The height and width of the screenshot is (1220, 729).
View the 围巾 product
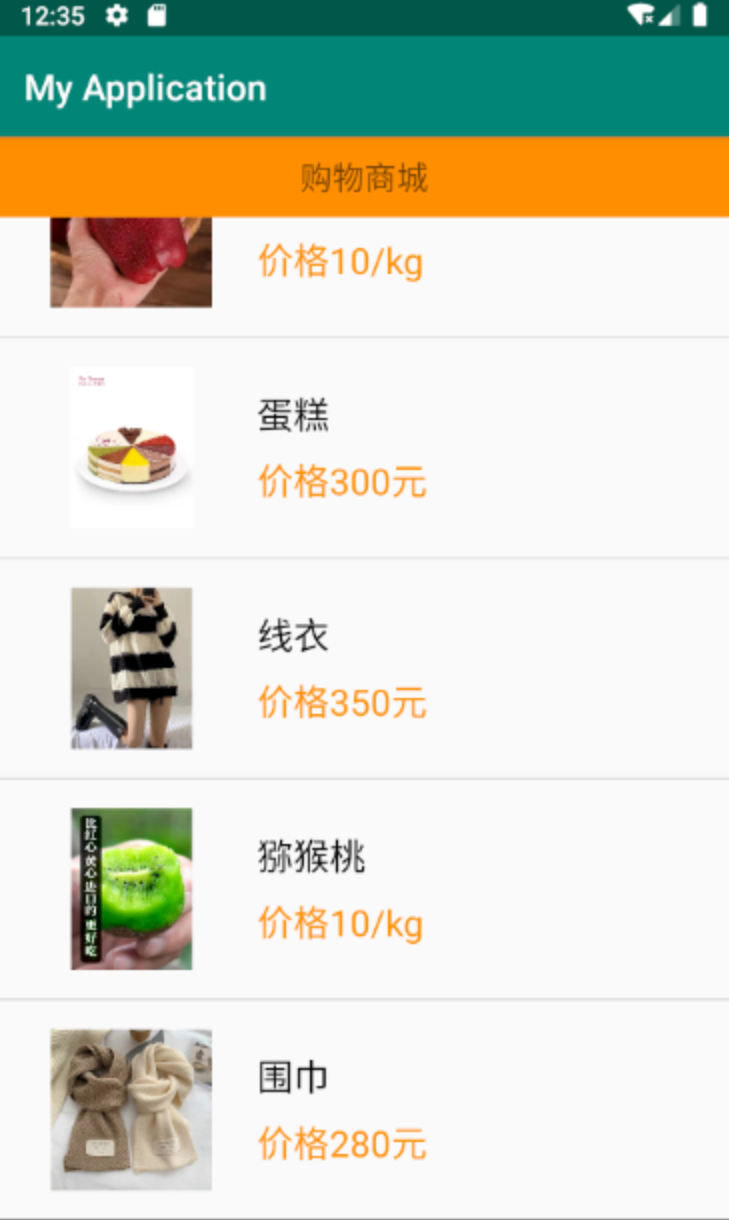point(364,1108)
